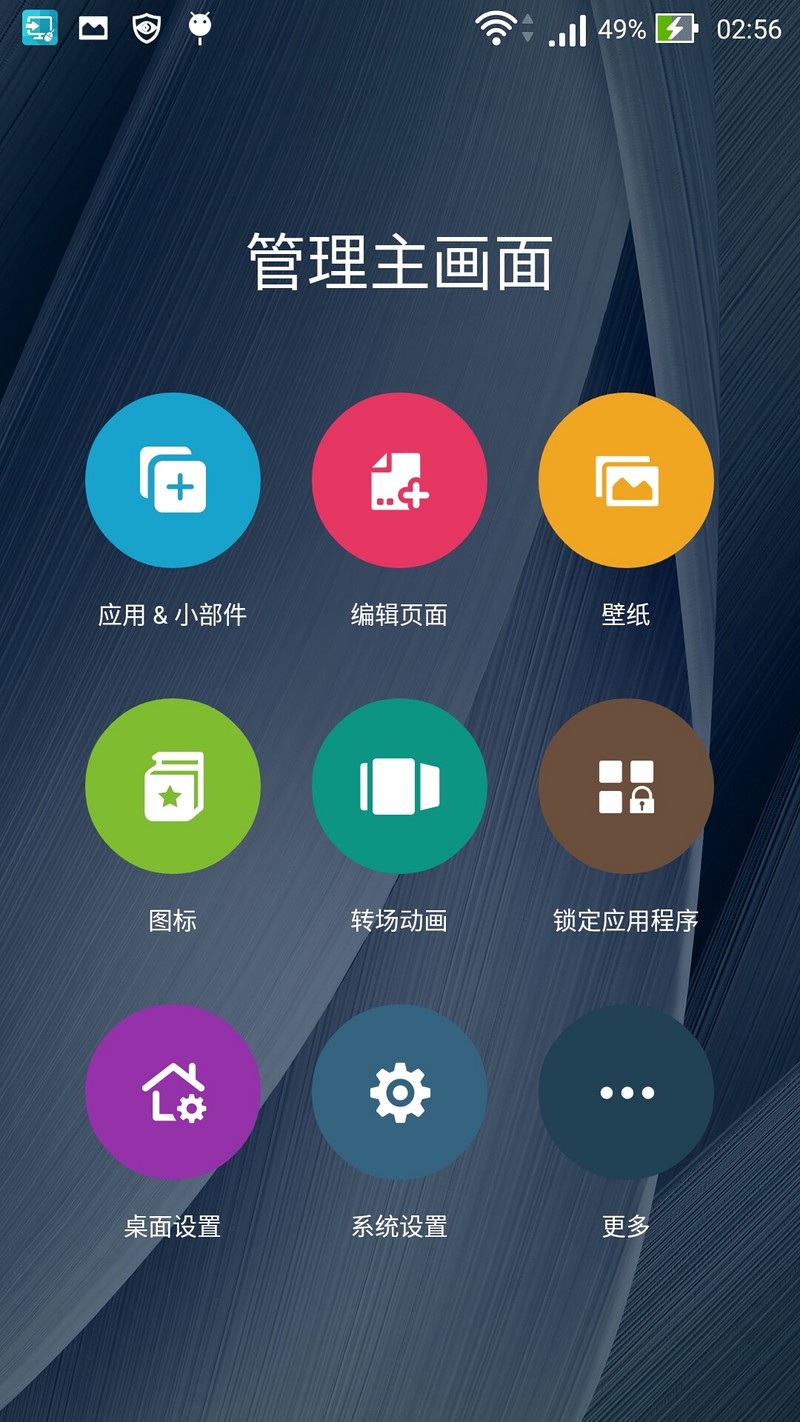Open the transition animation chooser

point(399,786)
